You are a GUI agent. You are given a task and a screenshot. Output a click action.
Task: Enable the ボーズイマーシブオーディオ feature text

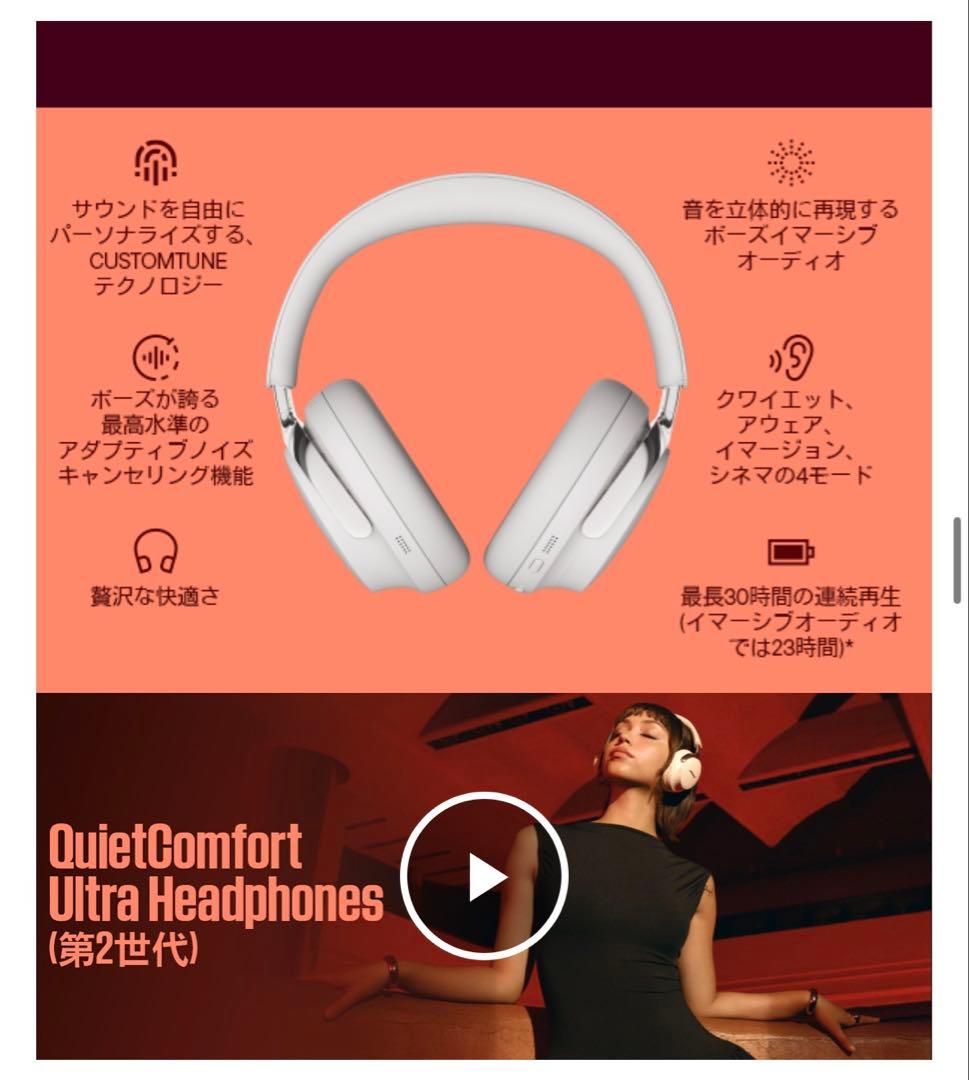click(x=792, y=237)
